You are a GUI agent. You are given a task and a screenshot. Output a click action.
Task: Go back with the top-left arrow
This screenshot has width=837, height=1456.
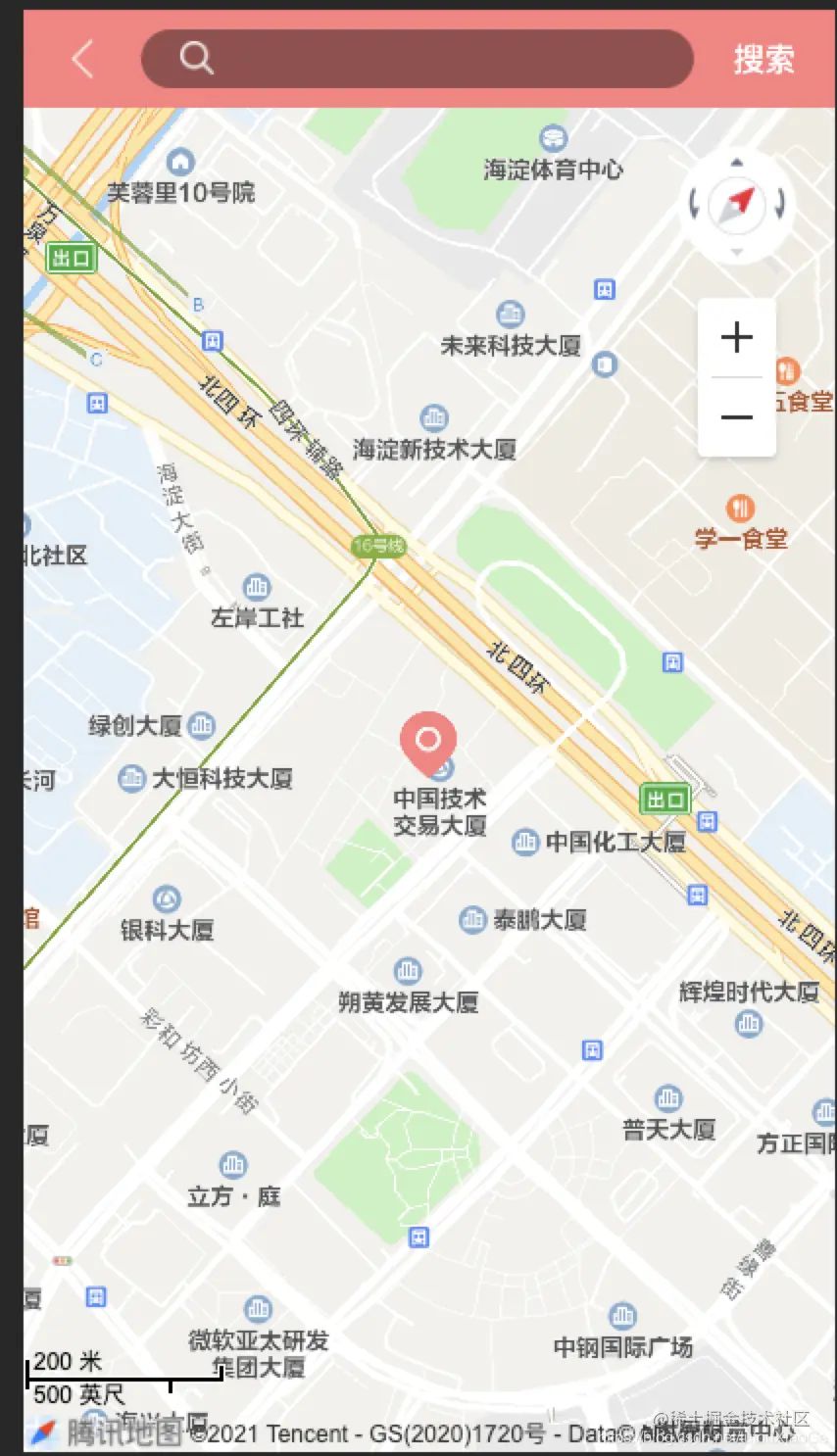[x=83, y=59]
